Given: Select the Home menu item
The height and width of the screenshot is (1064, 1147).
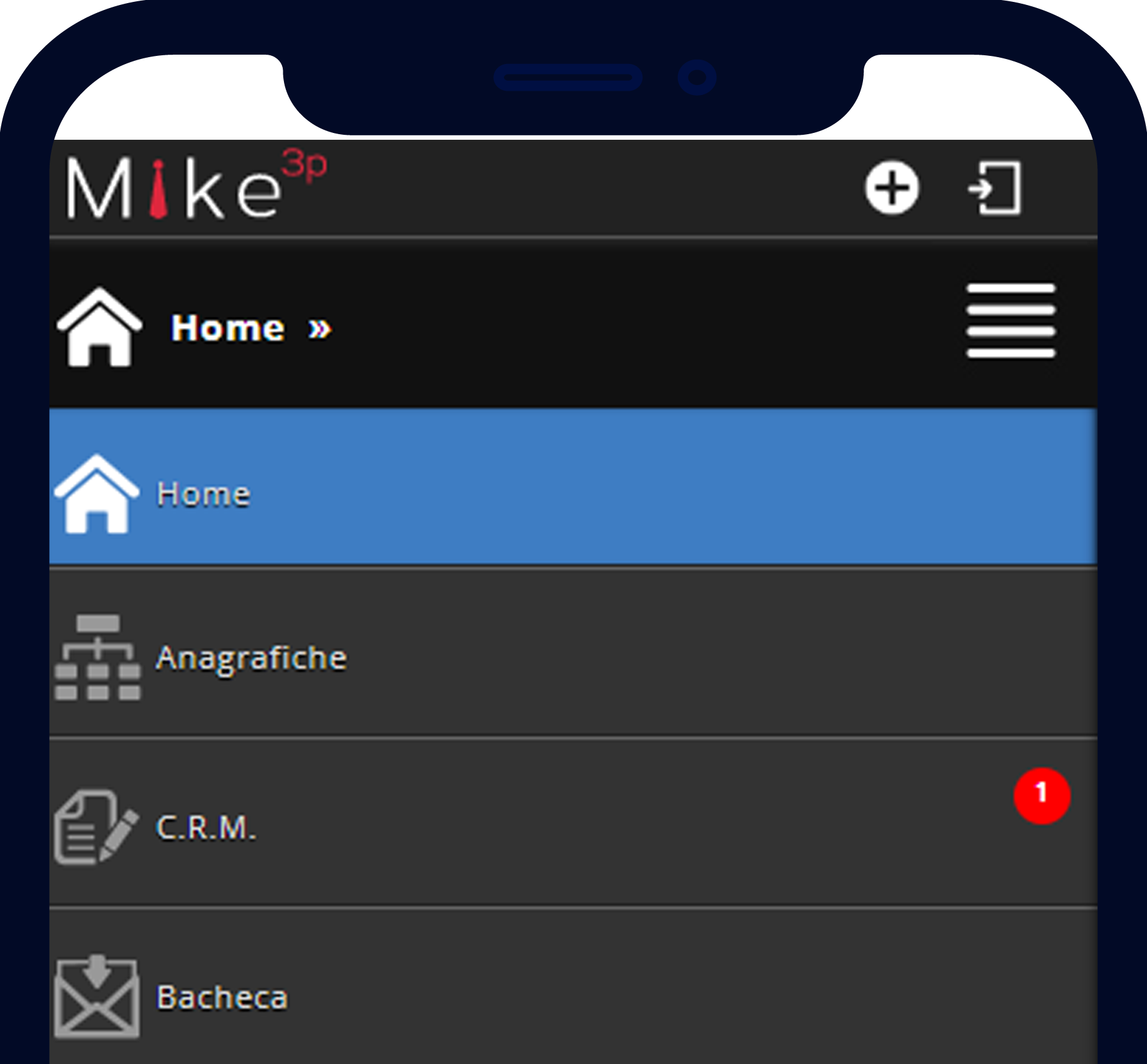Looking at the screenshot, I should (202, 494).
